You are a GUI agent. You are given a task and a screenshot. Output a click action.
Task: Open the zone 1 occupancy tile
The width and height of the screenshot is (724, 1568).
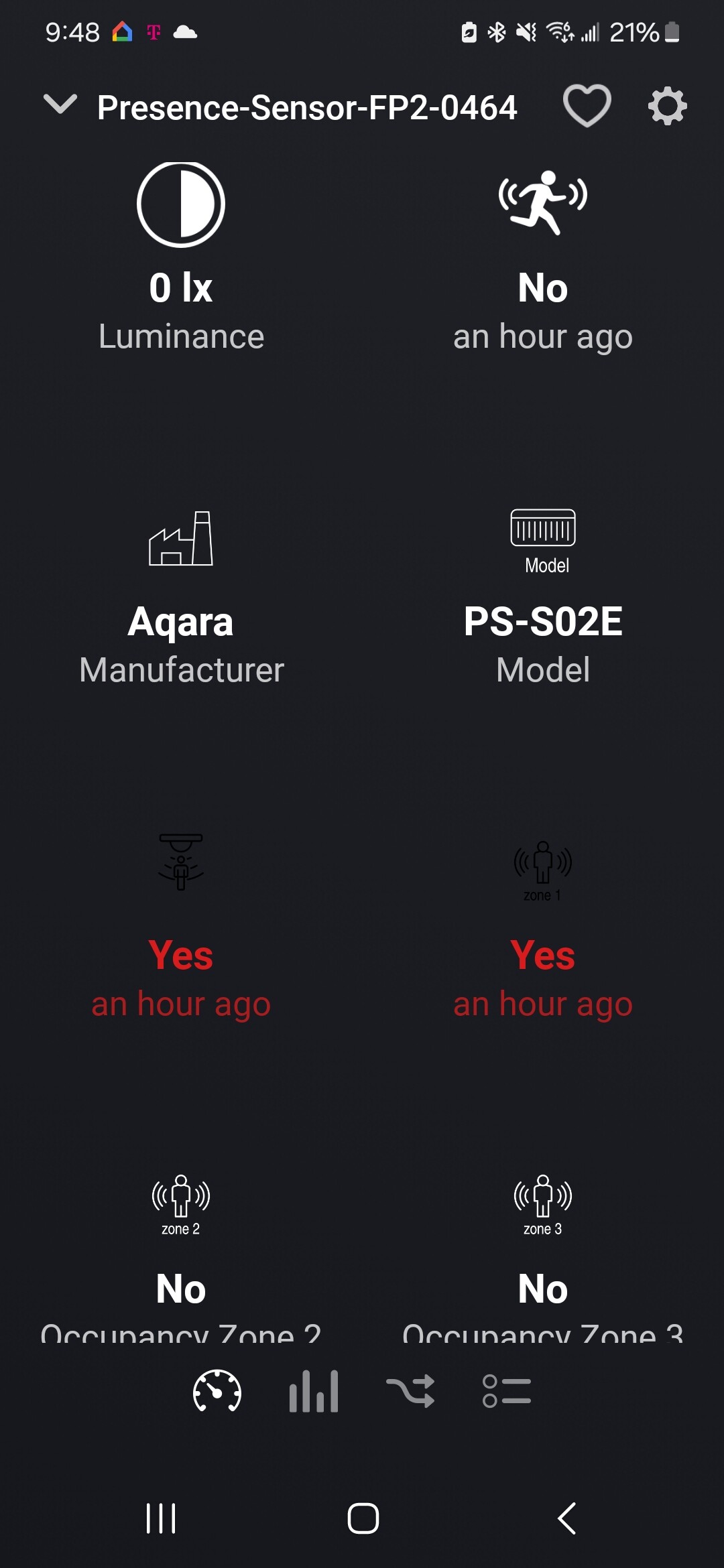(542, 928)
